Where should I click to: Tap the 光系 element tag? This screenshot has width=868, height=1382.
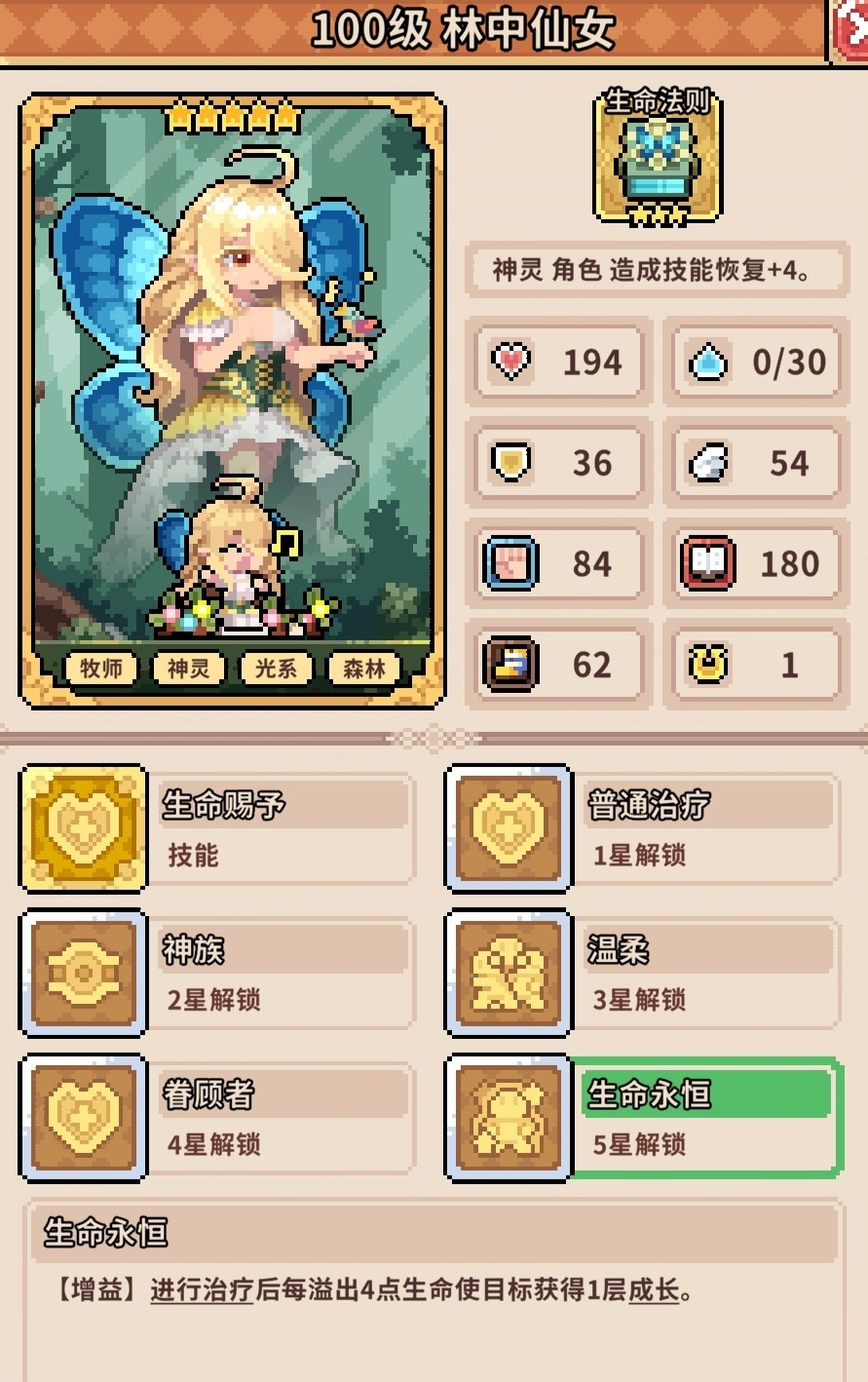[x=276, y=669]
